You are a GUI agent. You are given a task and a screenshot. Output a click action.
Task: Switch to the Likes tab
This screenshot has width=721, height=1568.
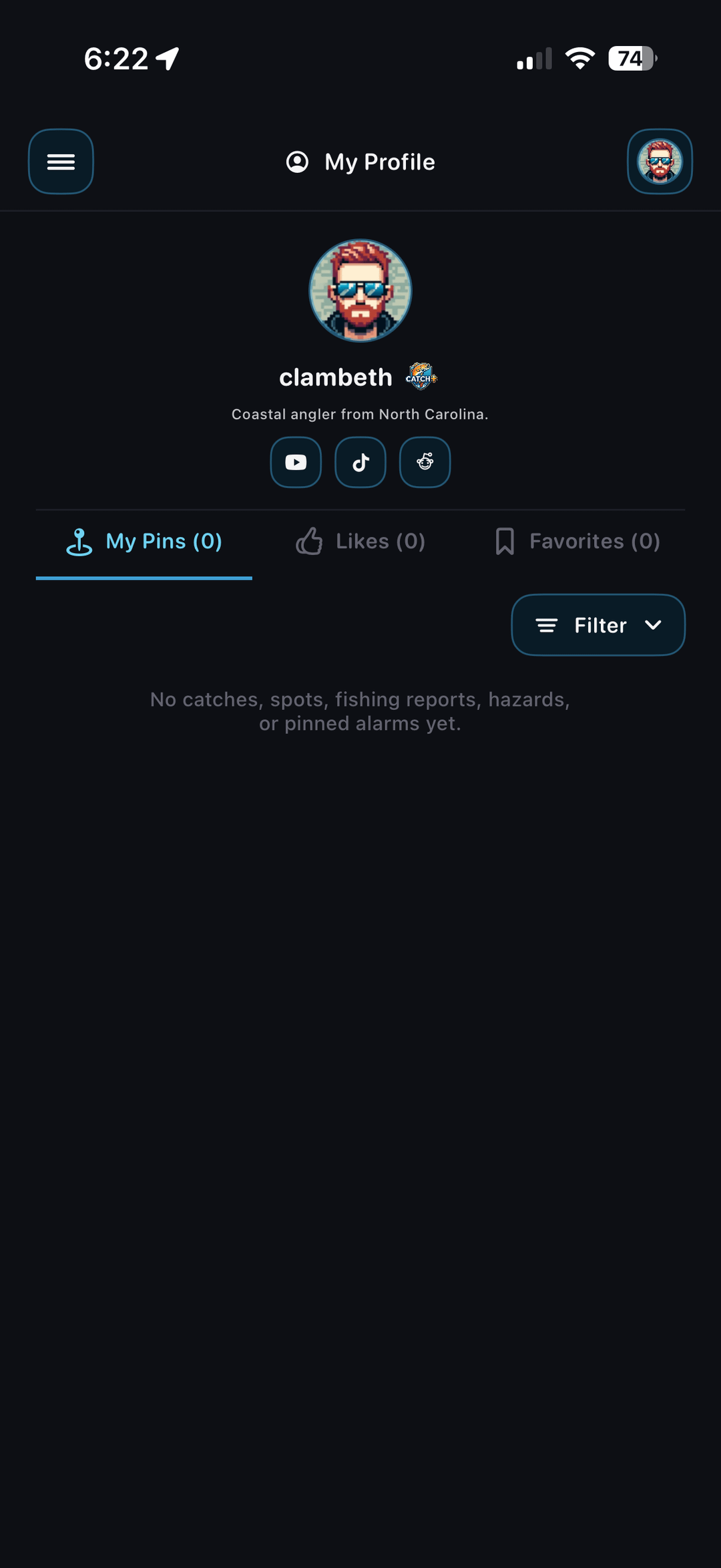(x=360, y=541)
